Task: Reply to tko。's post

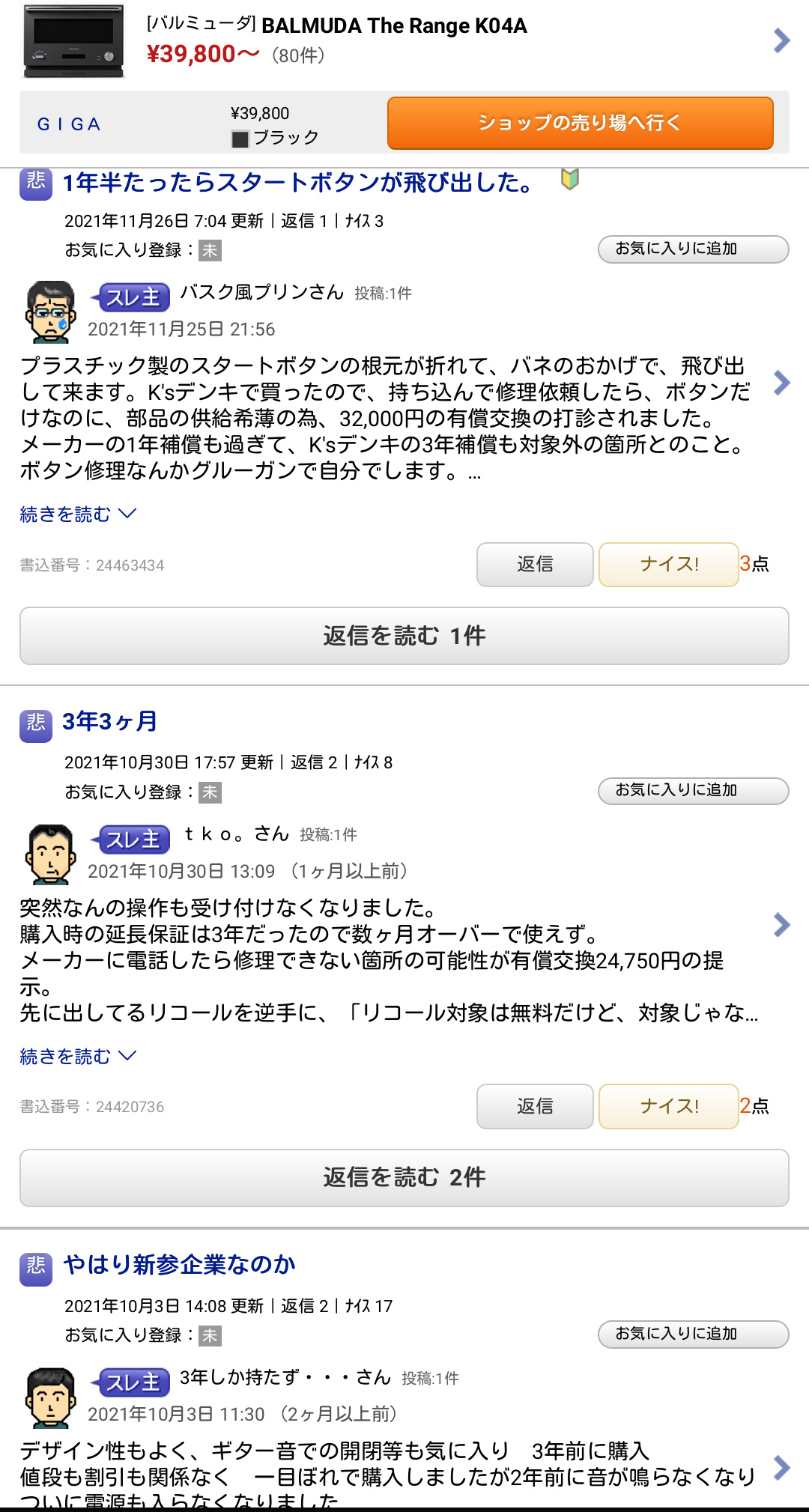Action: (535, 1106)
